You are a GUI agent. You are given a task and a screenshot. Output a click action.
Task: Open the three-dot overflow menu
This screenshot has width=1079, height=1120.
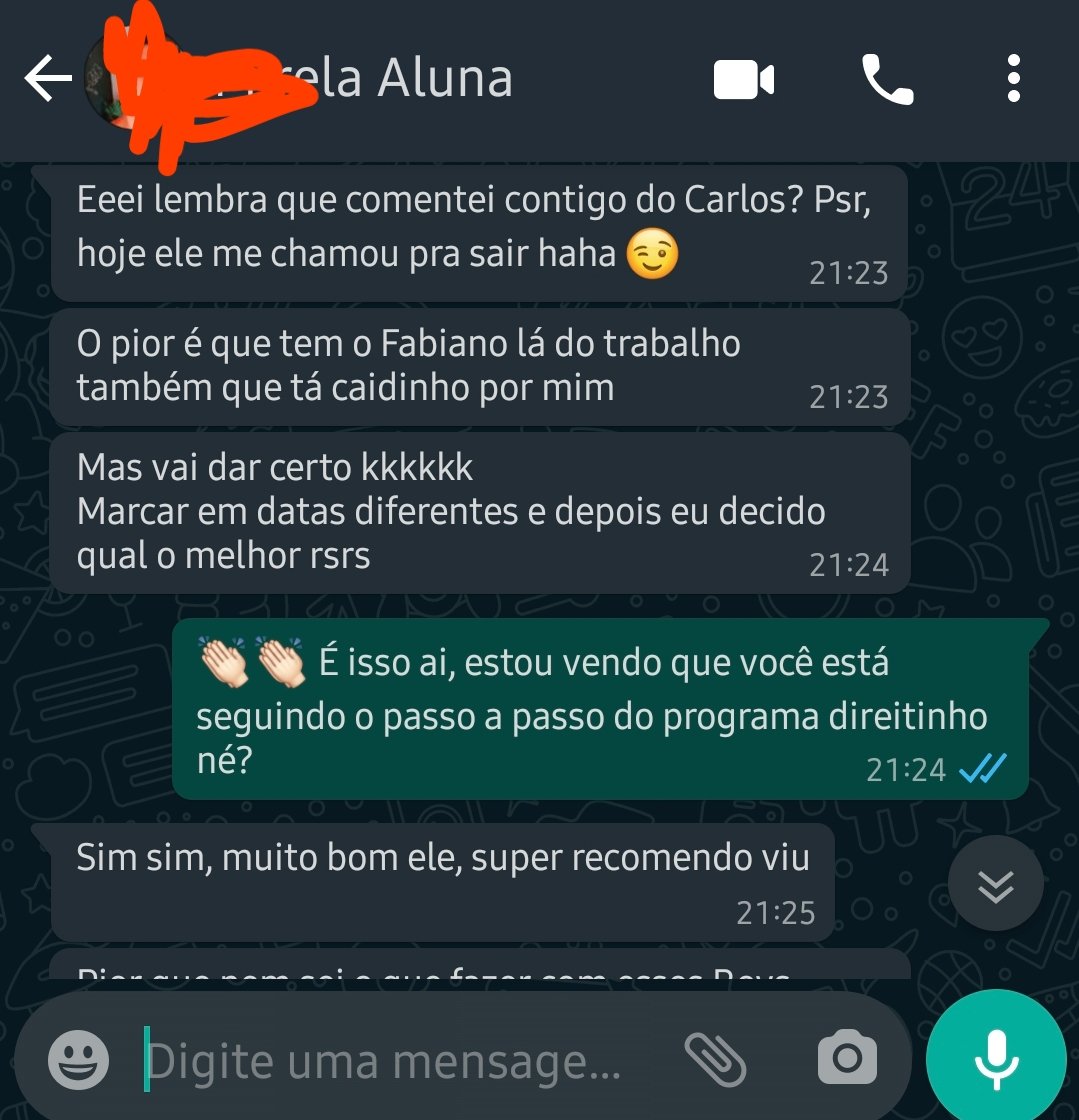pyautogui.click(x=1013, y=77)
